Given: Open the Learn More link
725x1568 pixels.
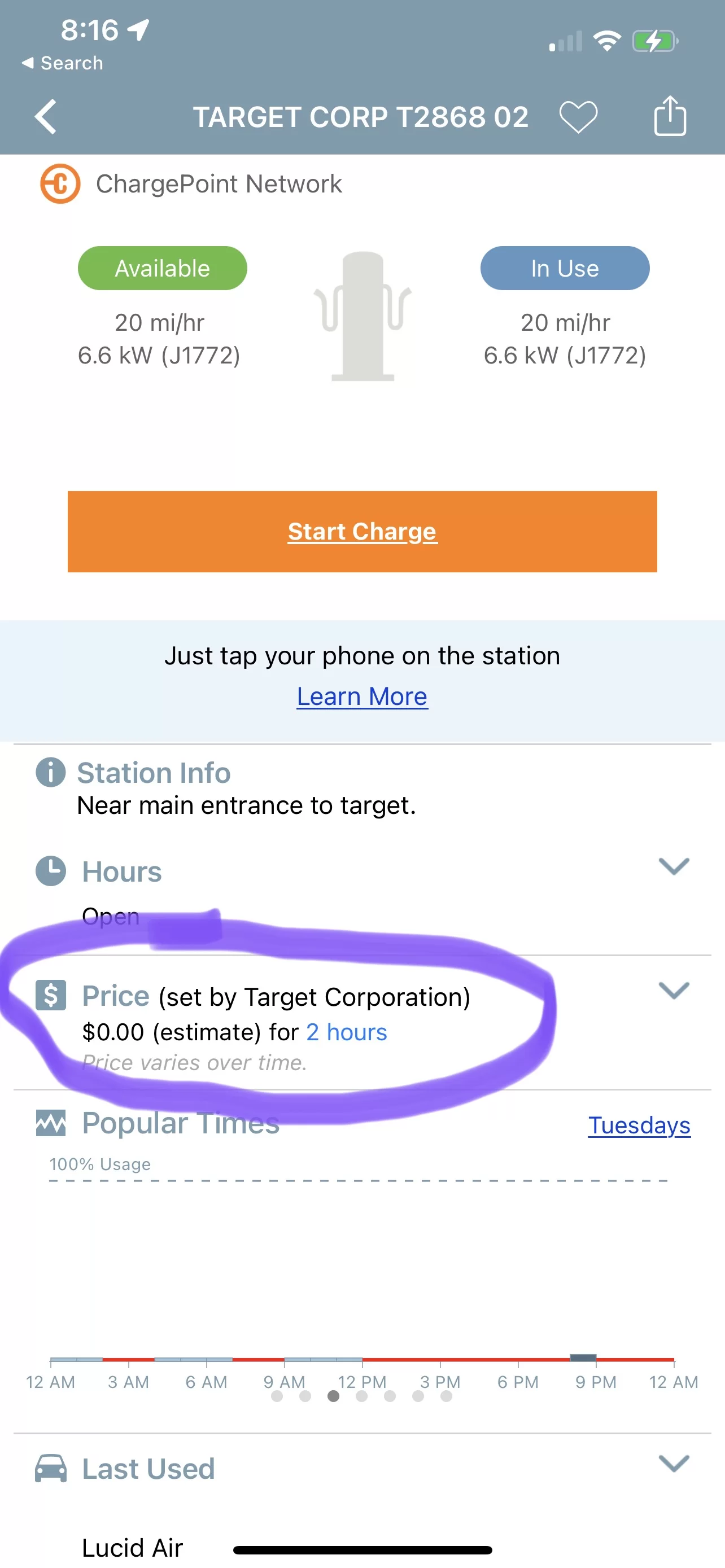Looking at the screenshot, I should 362,697.
